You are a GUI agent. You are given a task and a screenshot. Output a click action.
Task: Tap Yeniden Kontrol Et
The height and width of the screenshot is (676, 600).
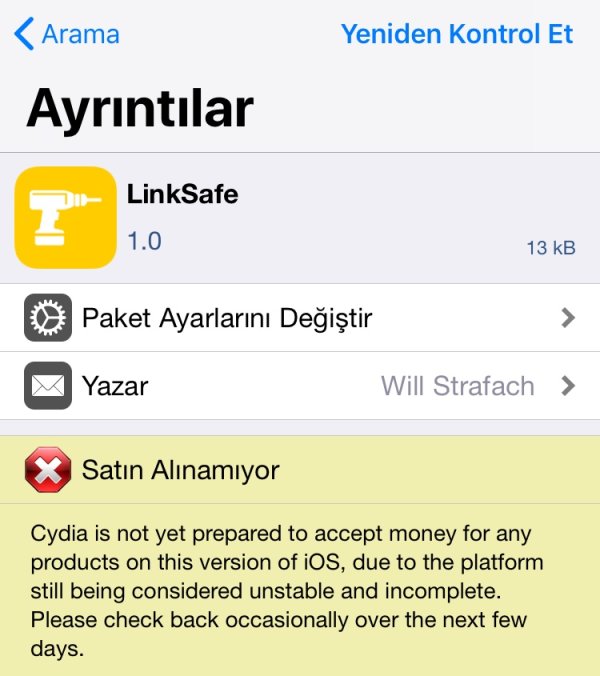click(456, 34)
